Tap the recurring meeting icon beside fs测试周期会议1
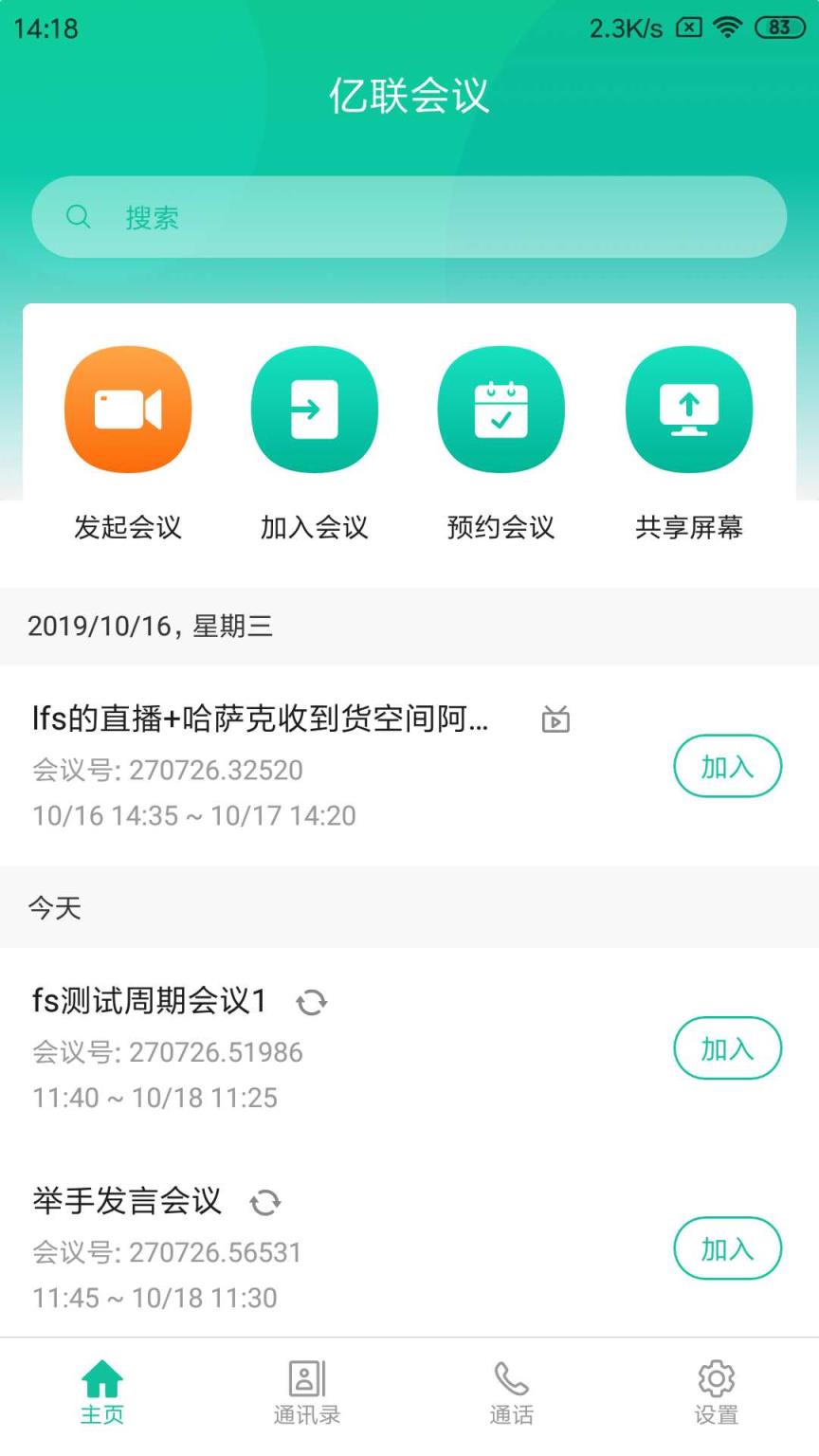 [313, 1002]
